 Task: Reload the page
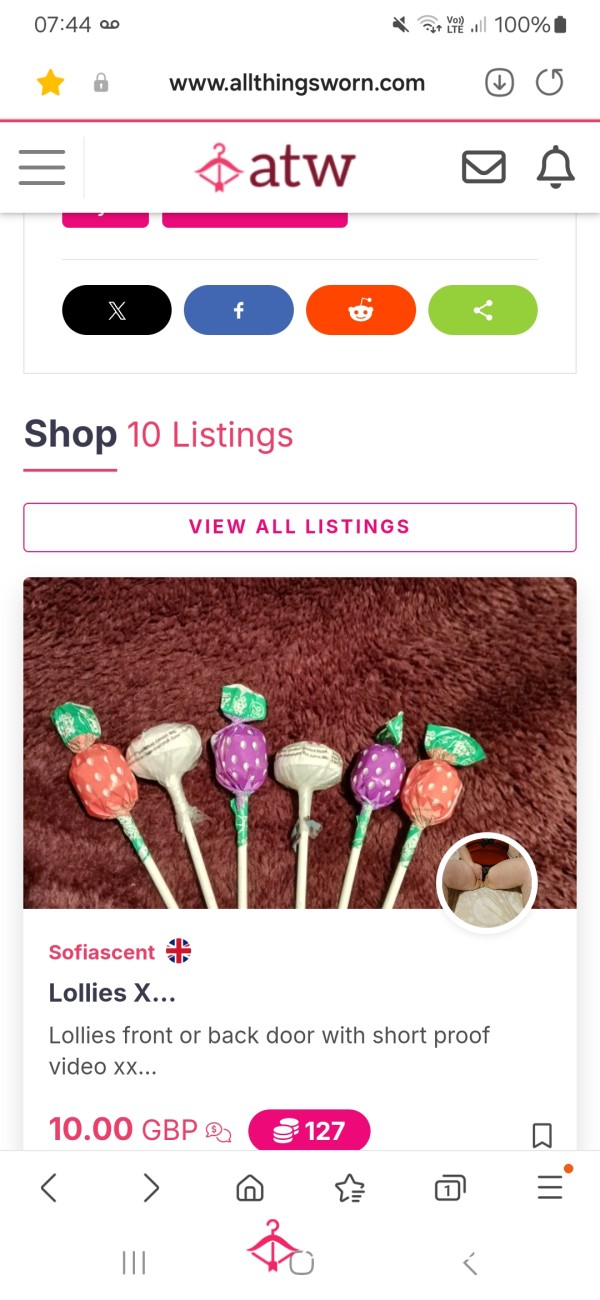pos(550,83)
